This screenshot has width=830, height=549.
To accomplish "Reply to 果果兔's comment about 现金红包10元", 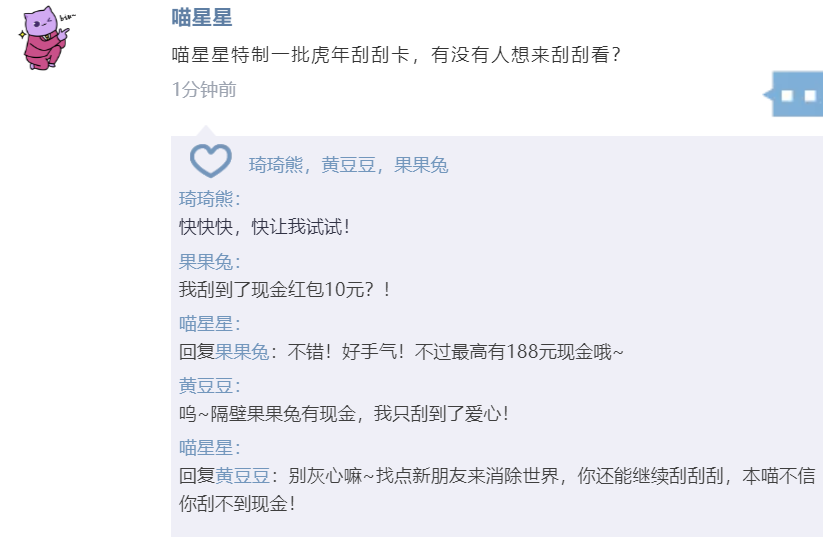I will (x=285, y=289).
